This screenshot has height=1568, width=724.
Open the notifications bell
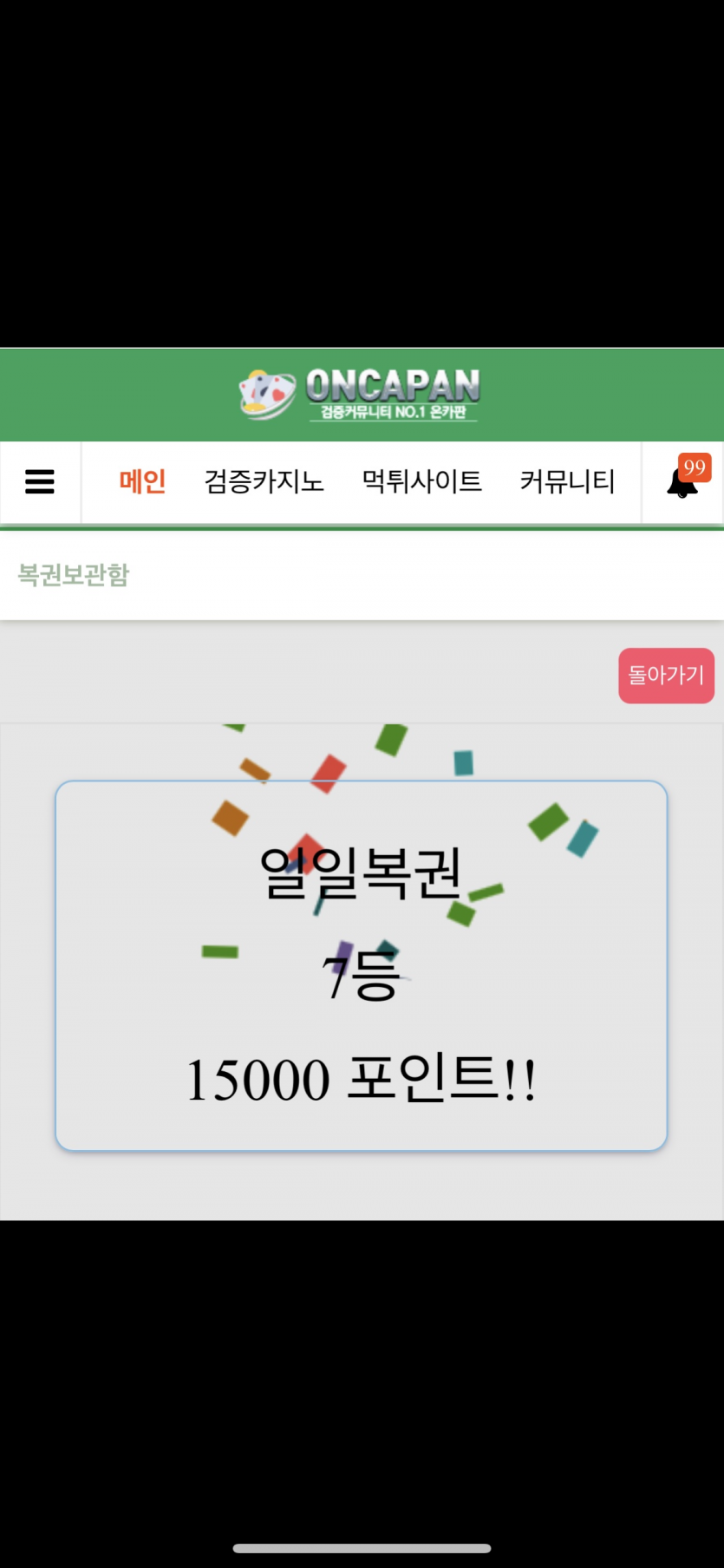[x=682, y=482]
